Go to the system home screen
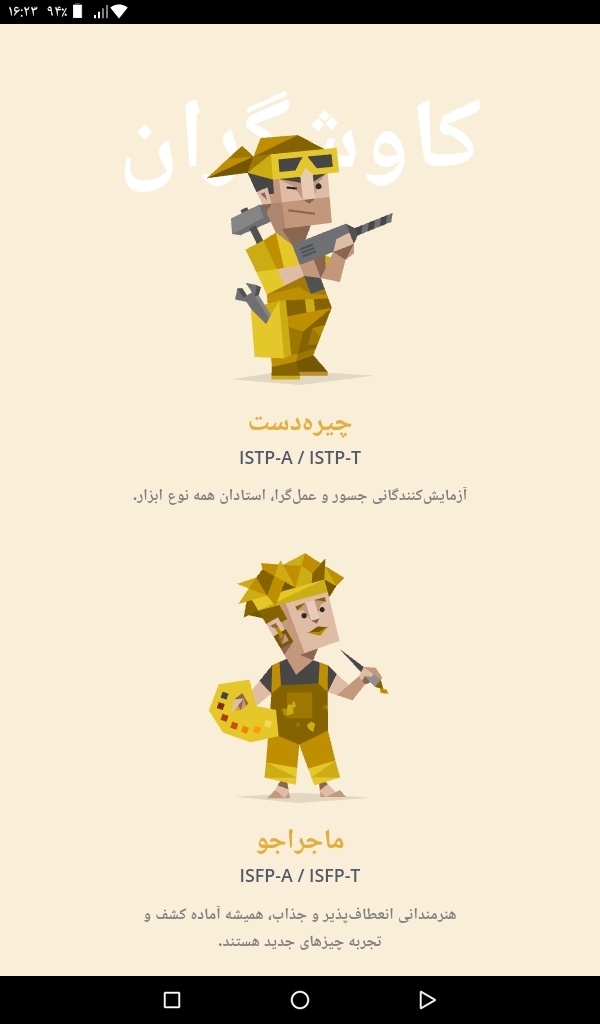The height and width of the screenshot is (1024, 600). click(x=300, y=1000)
